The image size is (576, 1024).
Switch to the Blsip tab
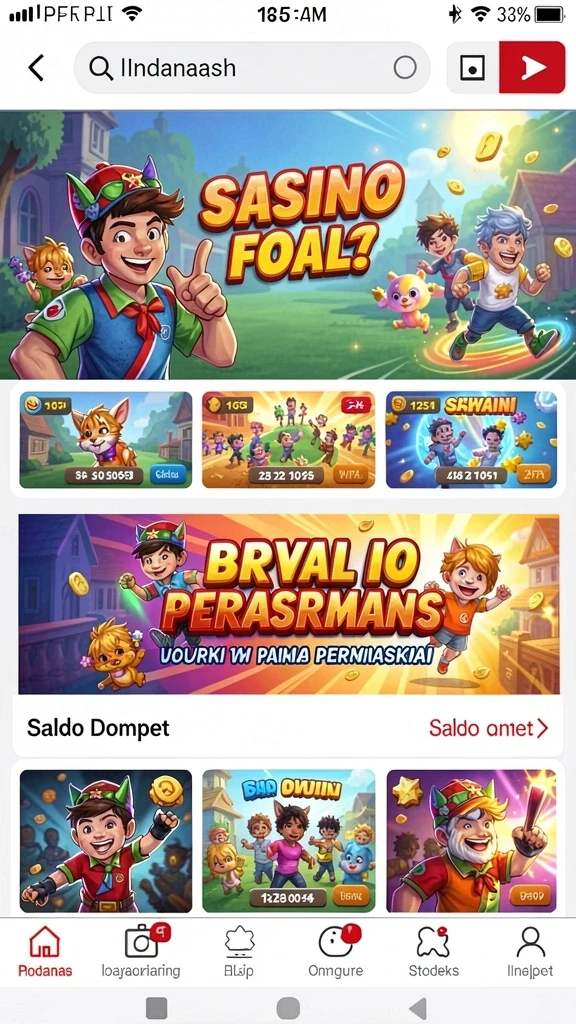tap(238, 951)
